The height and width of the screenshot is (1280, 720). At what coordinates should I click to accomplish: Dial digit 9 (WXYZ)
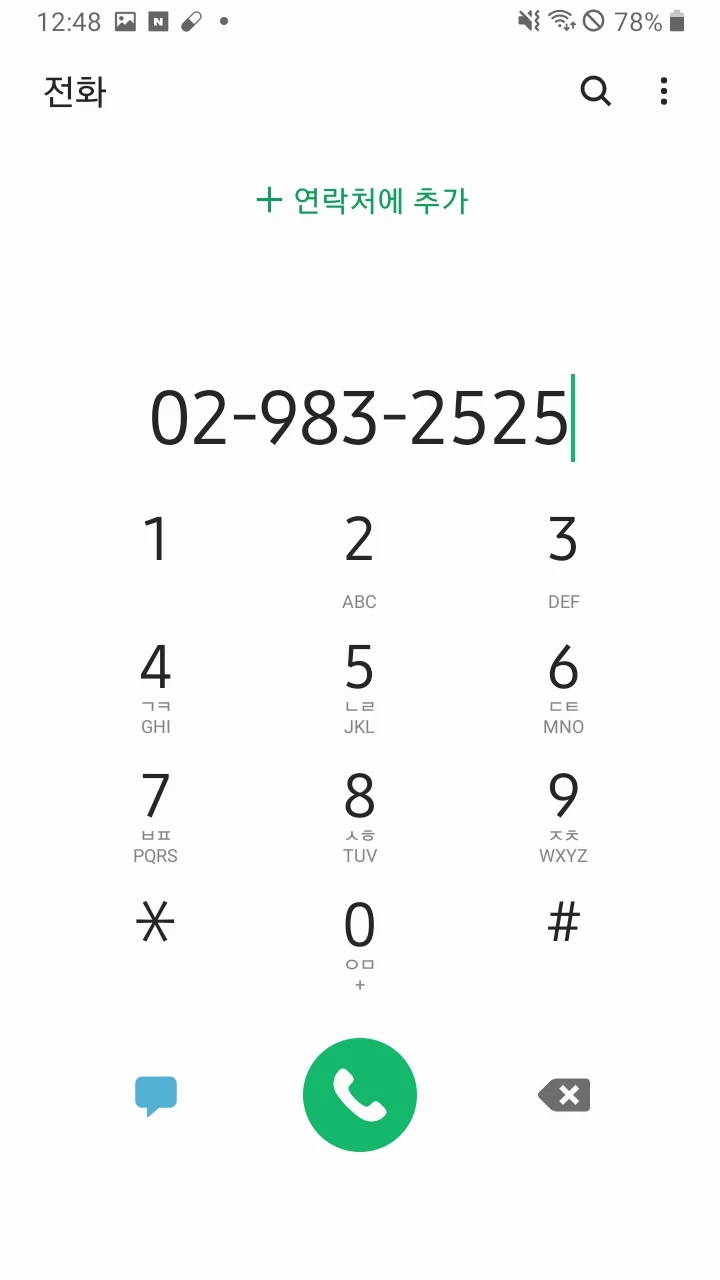tap(563, 812)
